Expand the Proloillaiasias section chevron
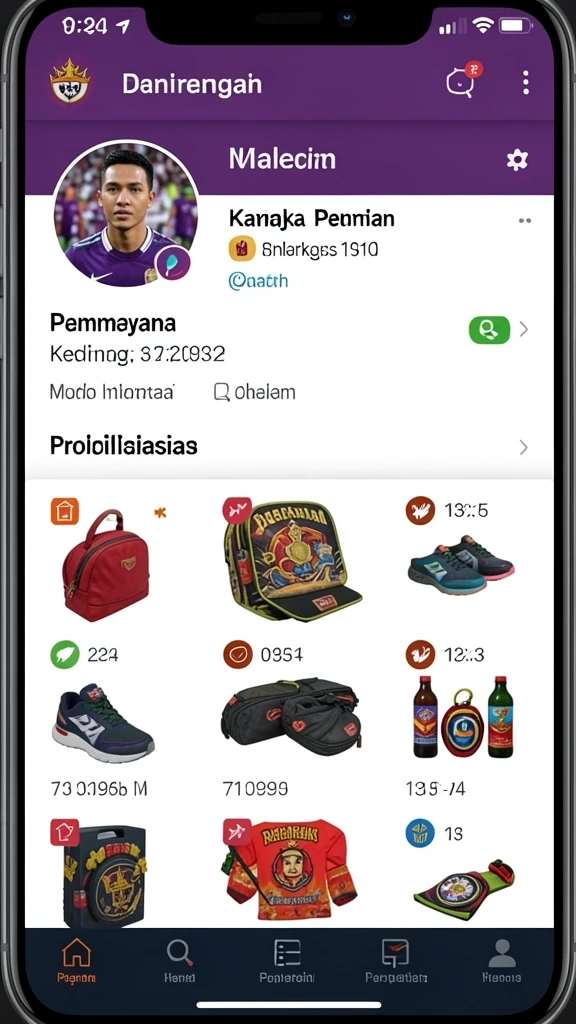The width and height of the screenshot is (576, 1024). click(x=523, y=447)
